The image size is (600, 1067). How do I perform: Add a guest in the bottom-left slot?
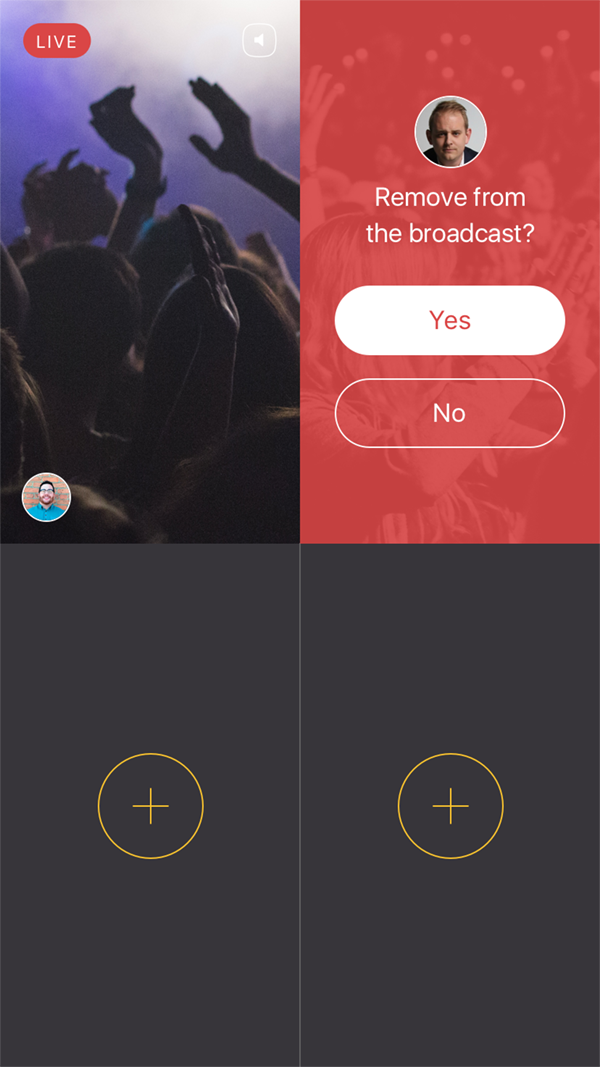tap(150, 805)
